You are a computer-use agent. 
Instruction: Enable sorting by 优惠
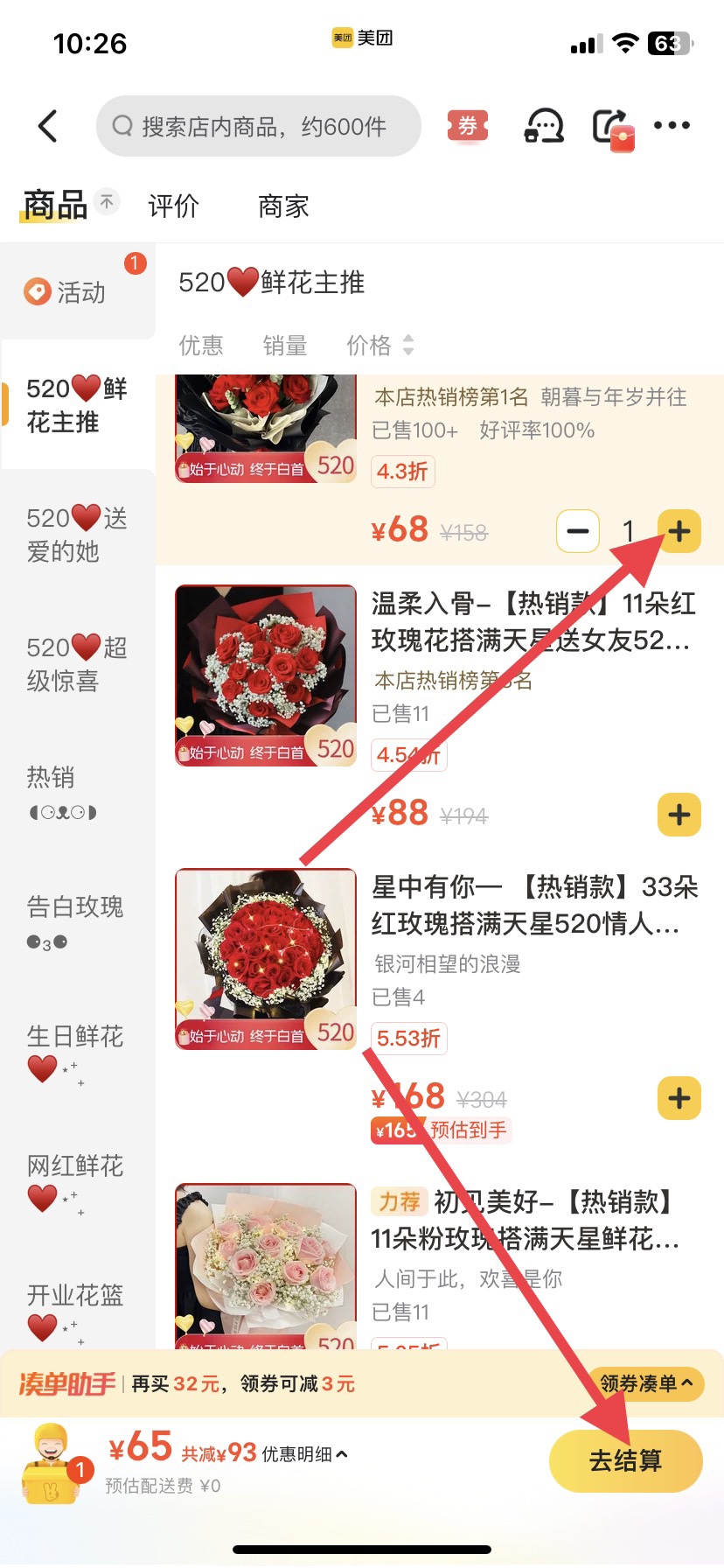[x=202, y=345]
